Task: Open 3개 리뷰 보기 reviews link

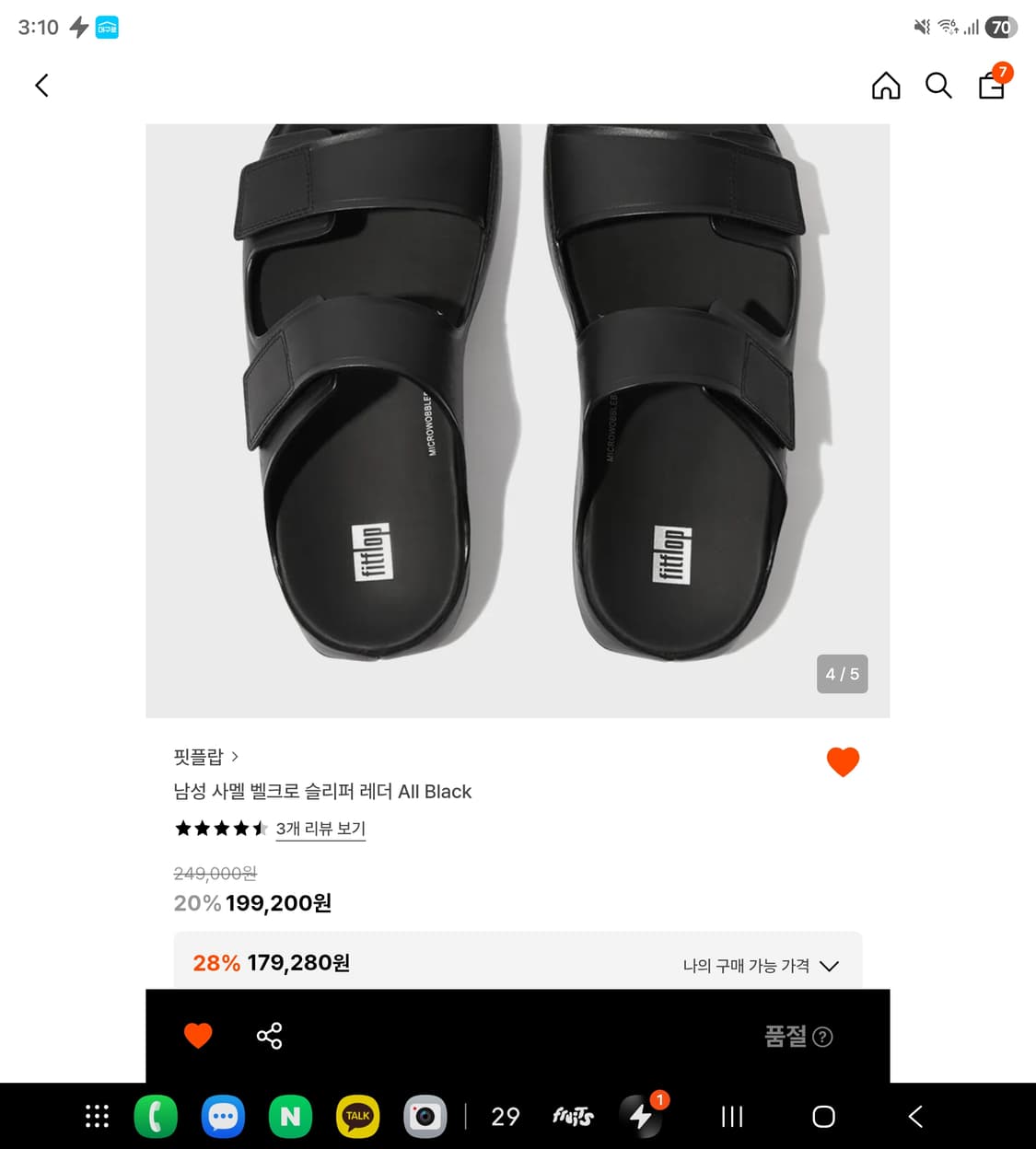Action: 320,829
